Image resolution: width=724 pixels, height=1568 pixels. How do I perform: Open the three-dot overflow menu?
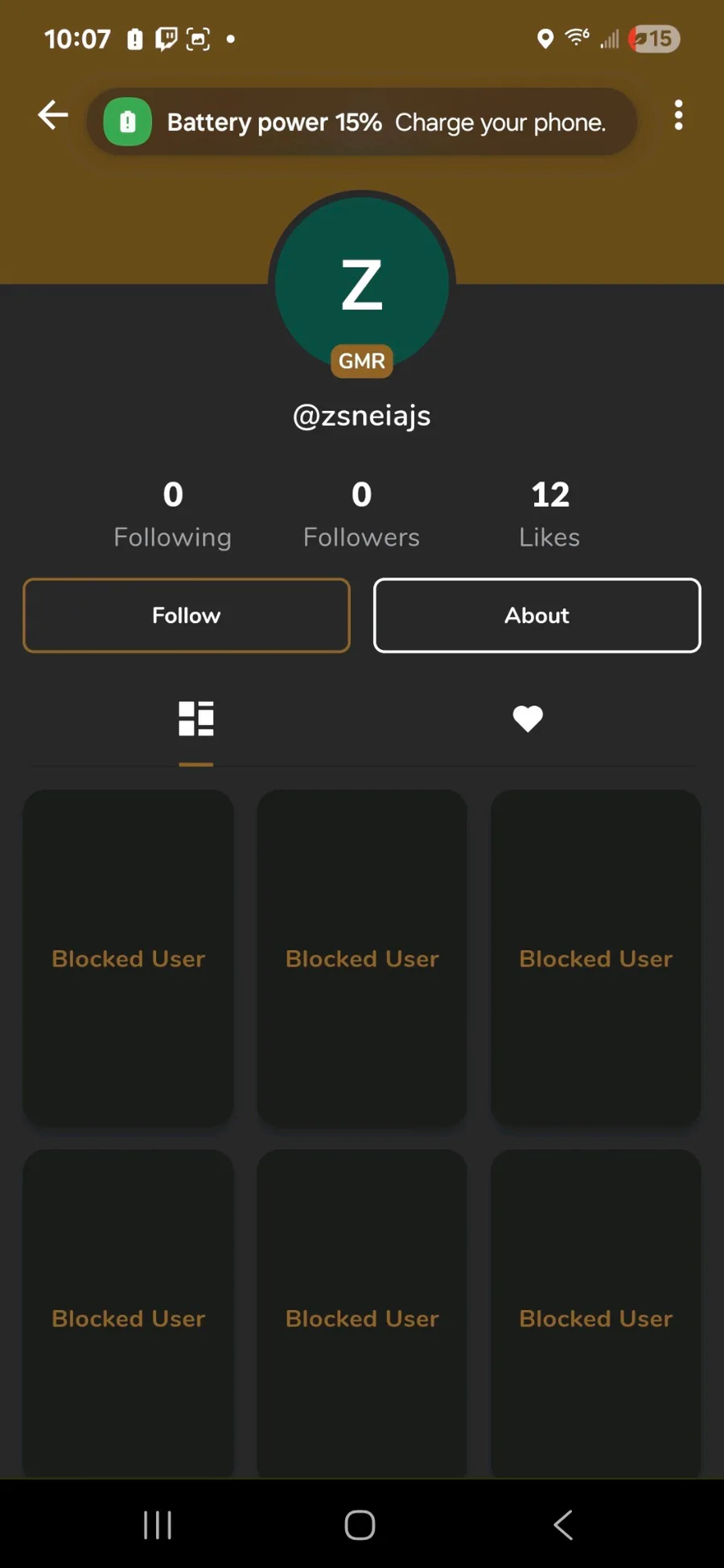(678, 116)
